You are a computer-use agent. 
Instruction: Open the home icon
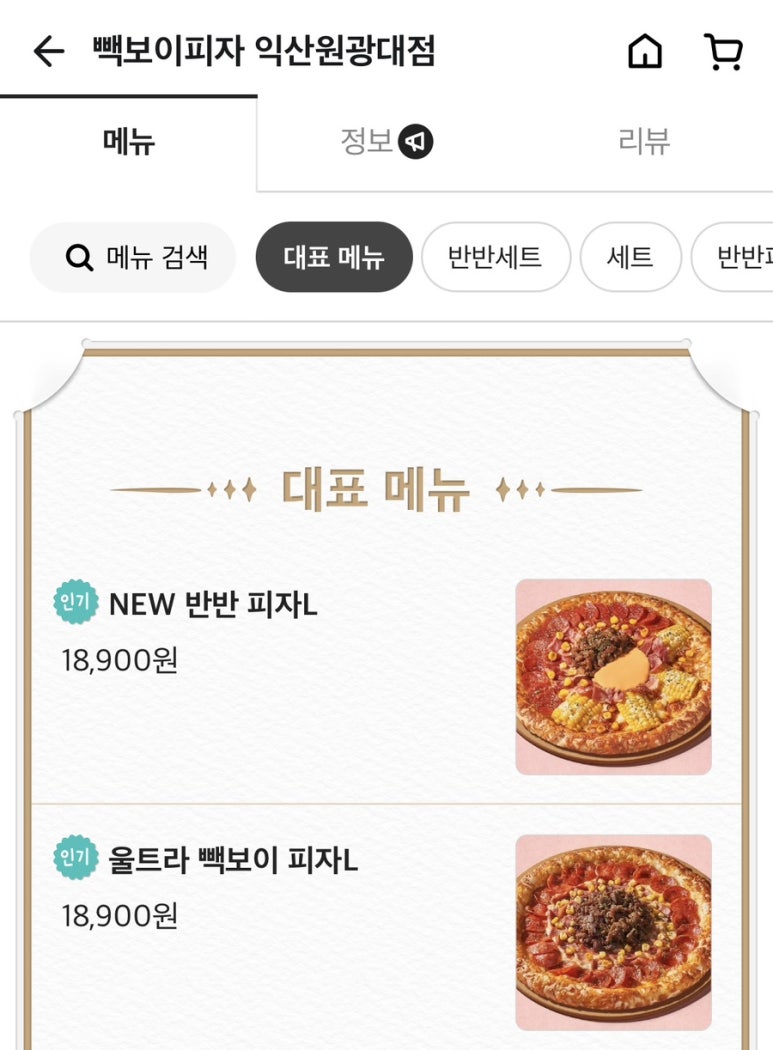645,51
